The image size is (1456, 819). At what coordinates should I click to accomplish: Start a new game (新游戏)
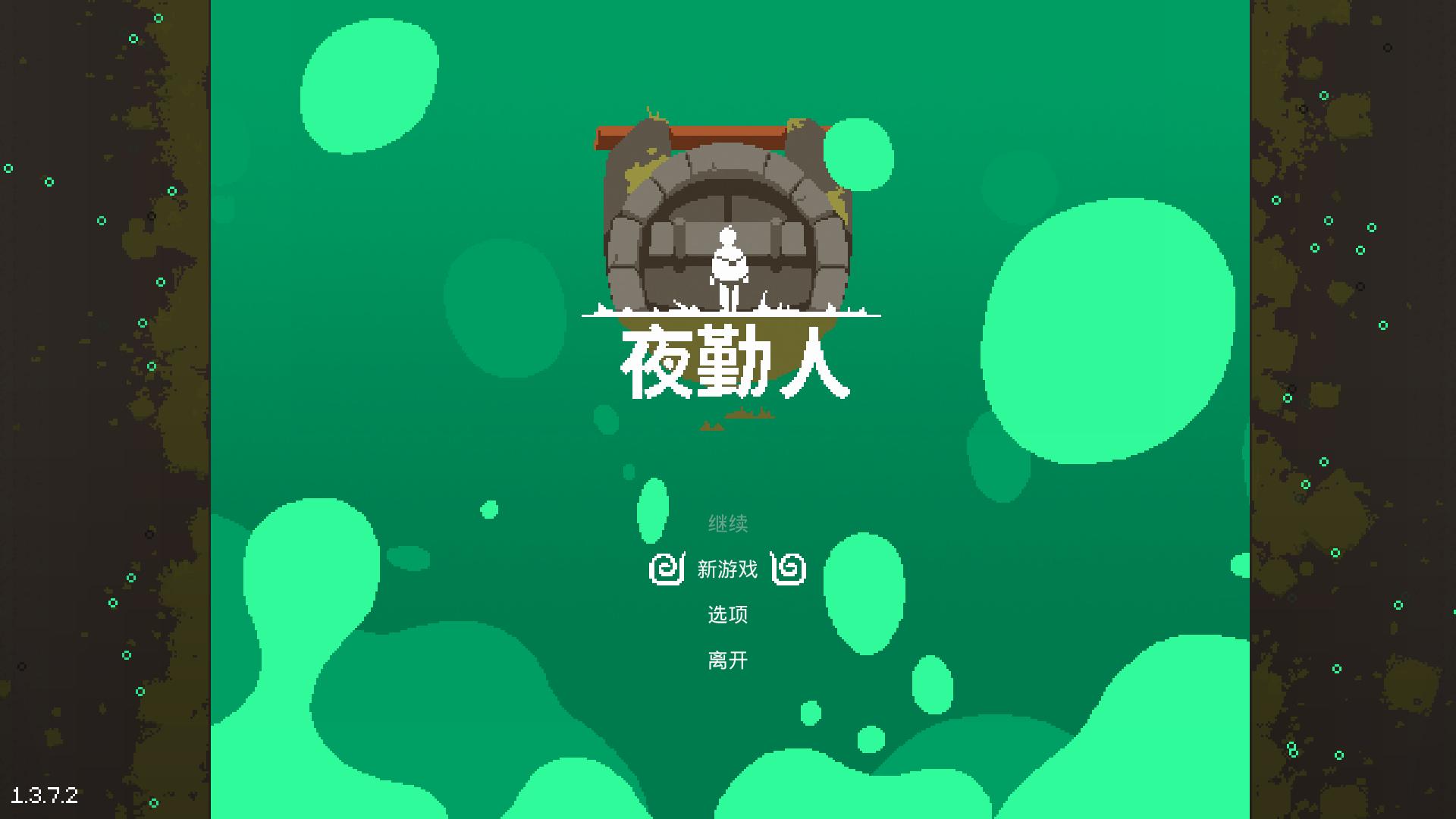coord(727,569)
